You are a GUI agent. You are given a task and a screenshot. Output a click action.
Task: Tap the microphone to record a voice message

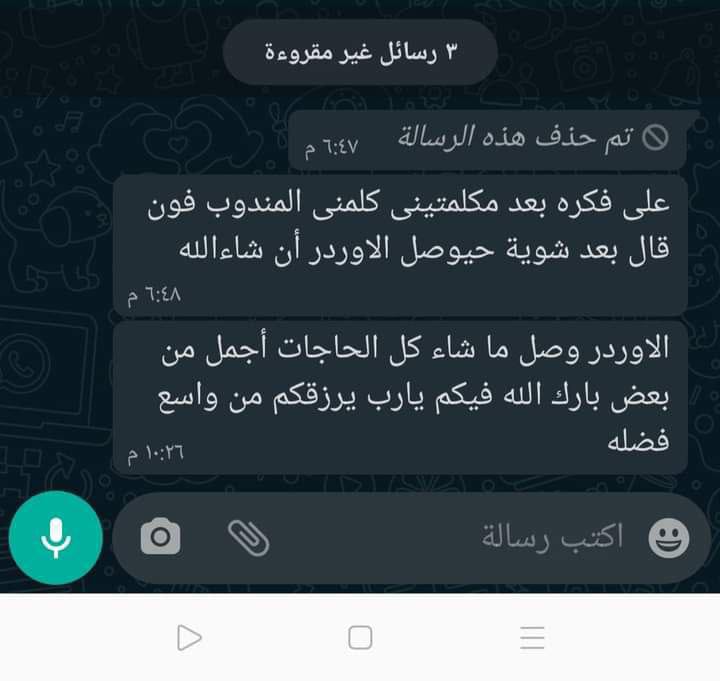[56, 537]
